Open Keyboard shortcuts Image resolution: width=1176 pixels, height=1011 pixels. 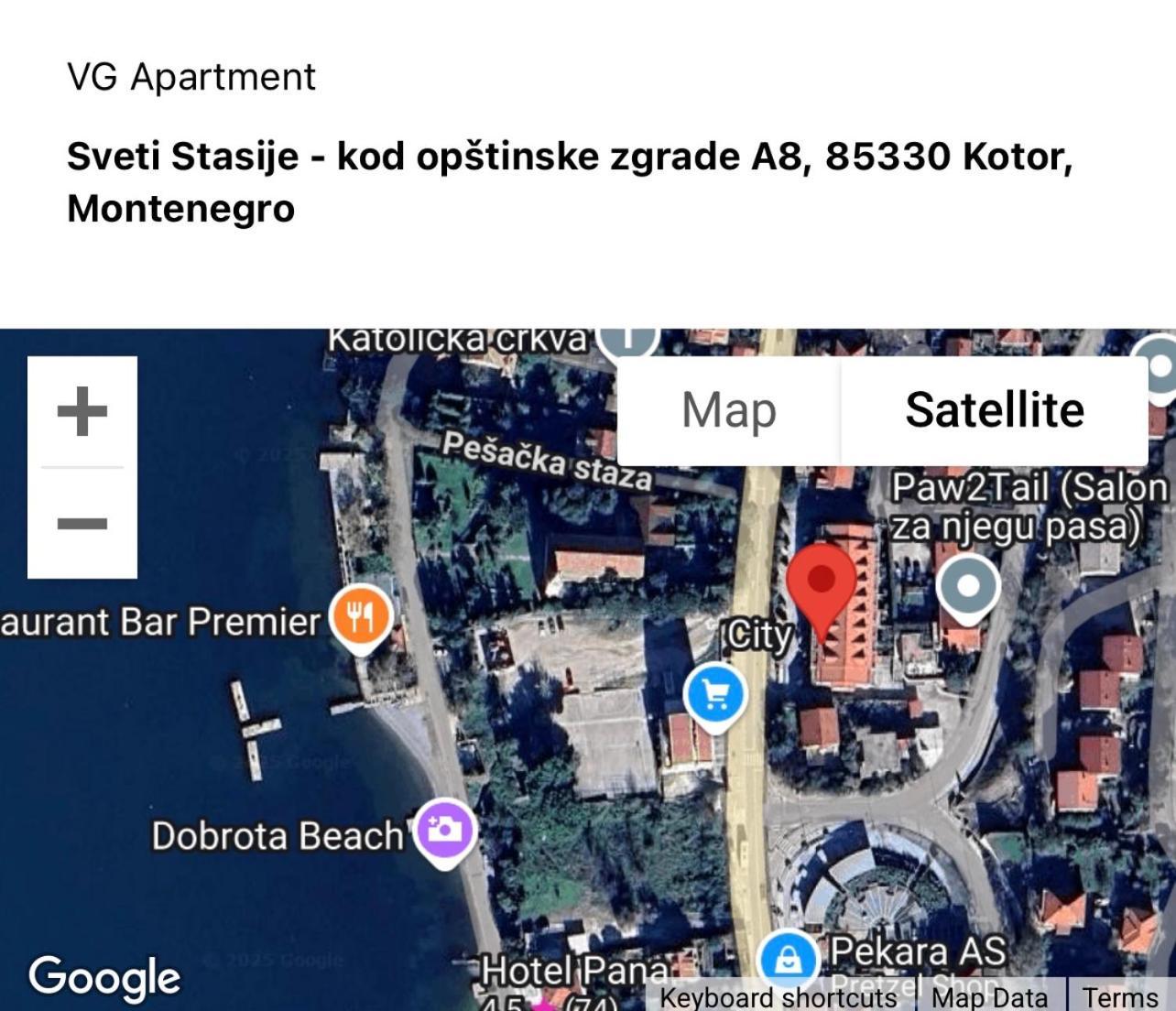[x=779, y=997]
